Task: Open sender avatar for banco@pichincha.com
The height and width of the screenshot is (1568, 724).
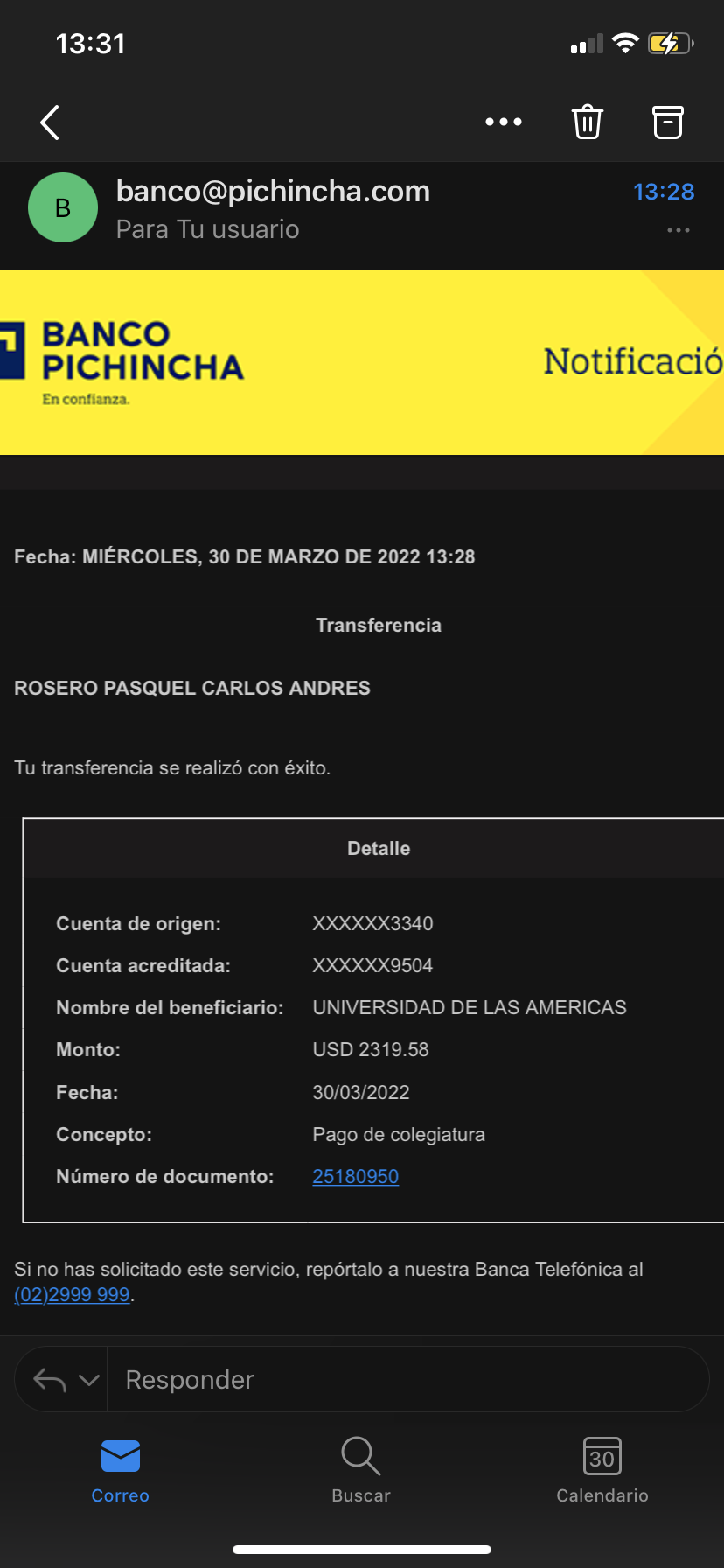Action: [63, 207]
